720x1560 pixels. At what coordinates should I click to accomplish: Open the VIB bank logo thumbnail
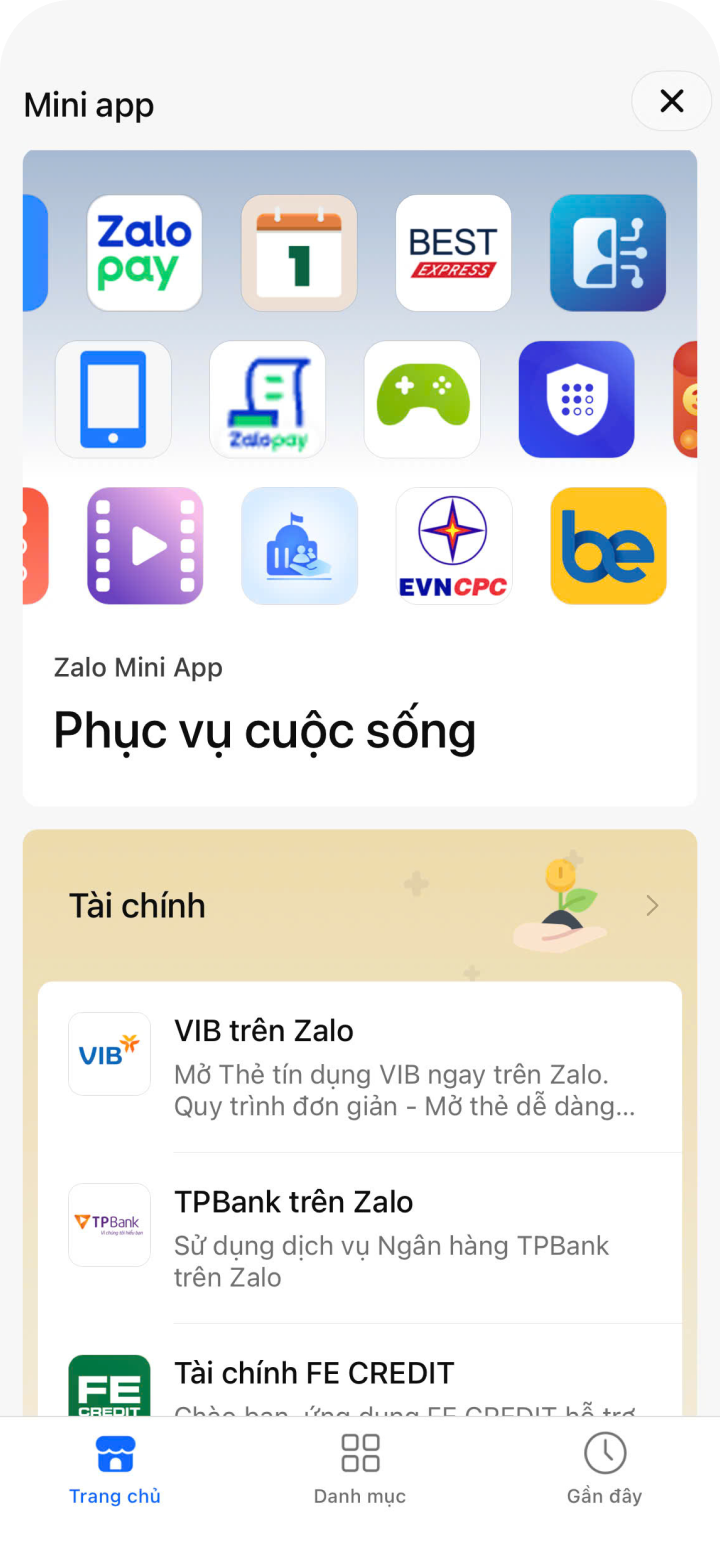point(109,1053)
